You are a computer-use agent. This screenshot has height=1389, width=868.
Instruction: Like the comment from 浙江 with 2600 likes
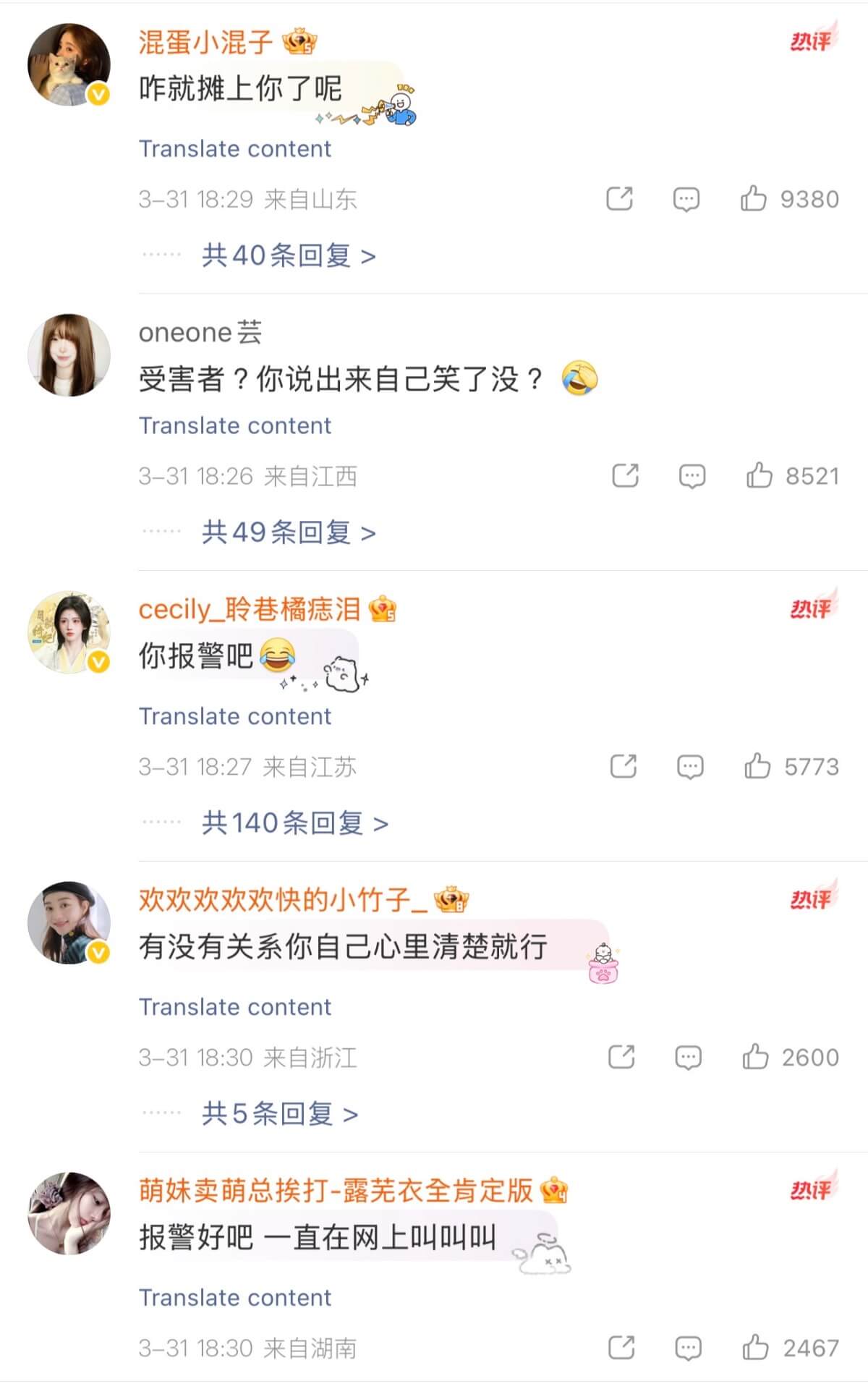[x=755, y=1057]
